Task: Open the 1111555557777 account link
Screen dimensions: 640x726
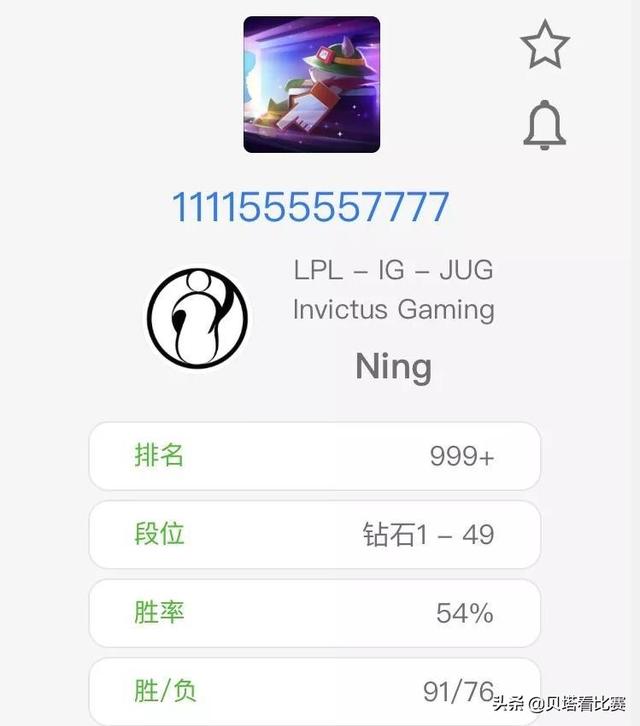Action: [x=310, y=208]
